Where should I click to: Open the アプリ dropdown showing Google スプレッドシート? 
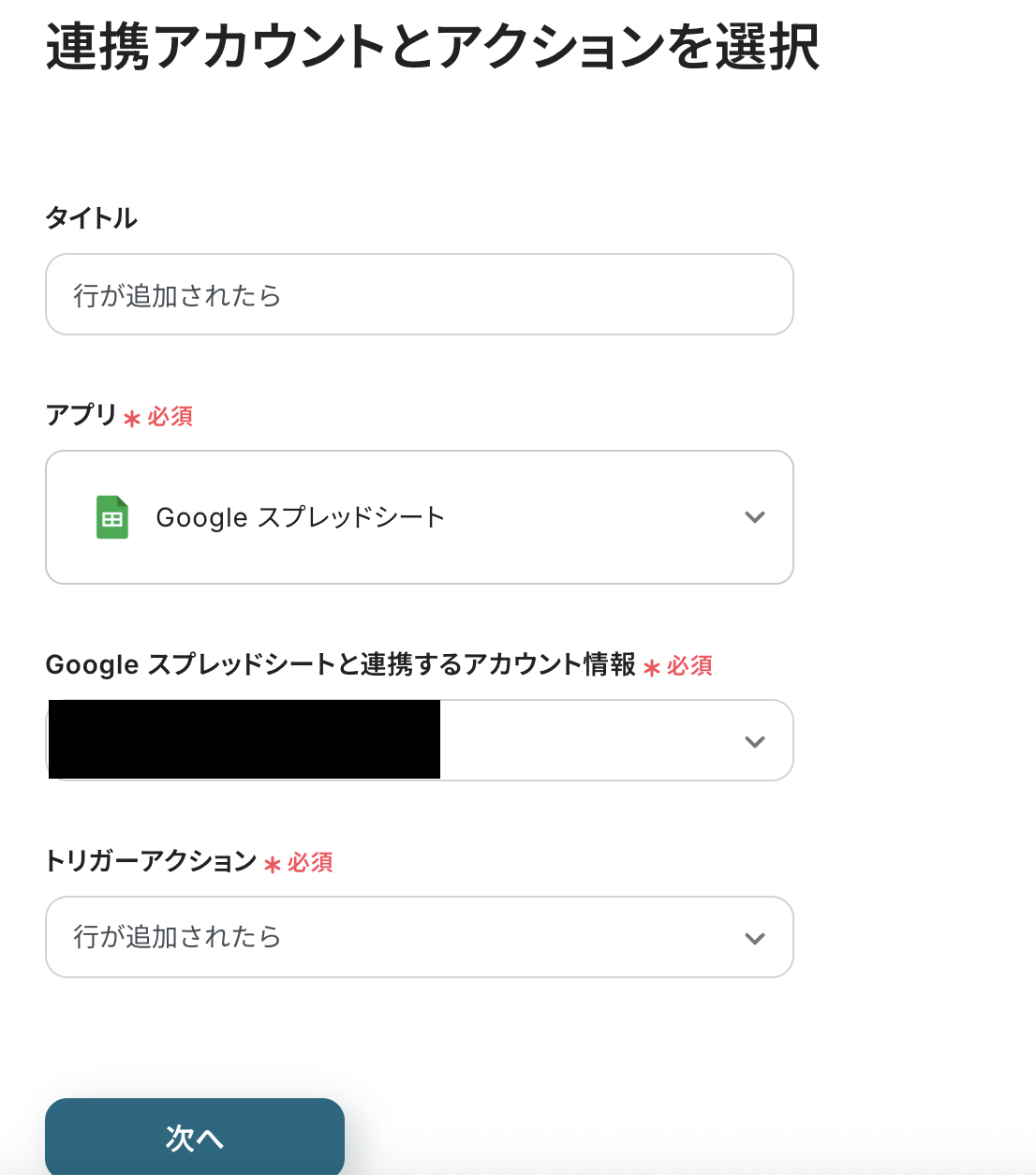[419, 517]
